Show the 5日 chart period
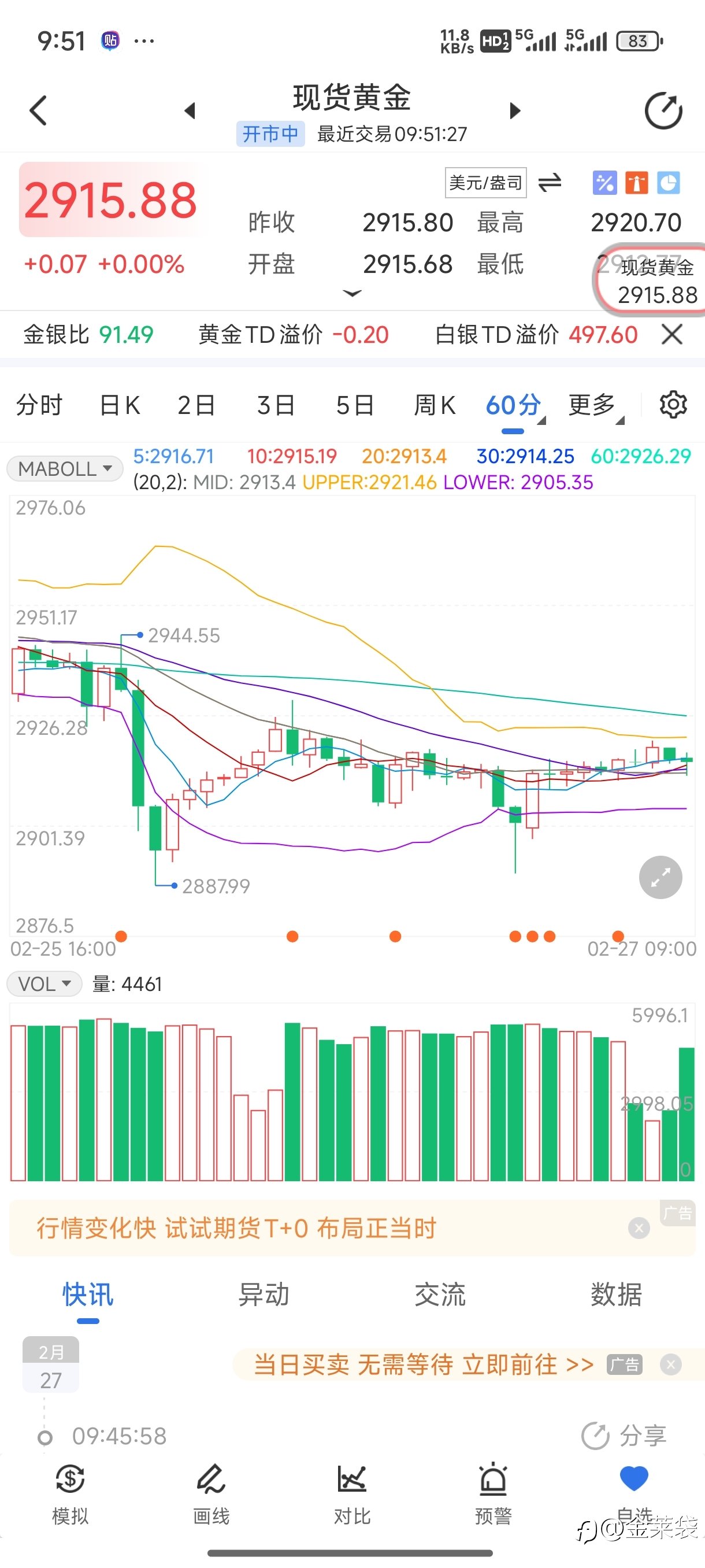 (355, 405)
